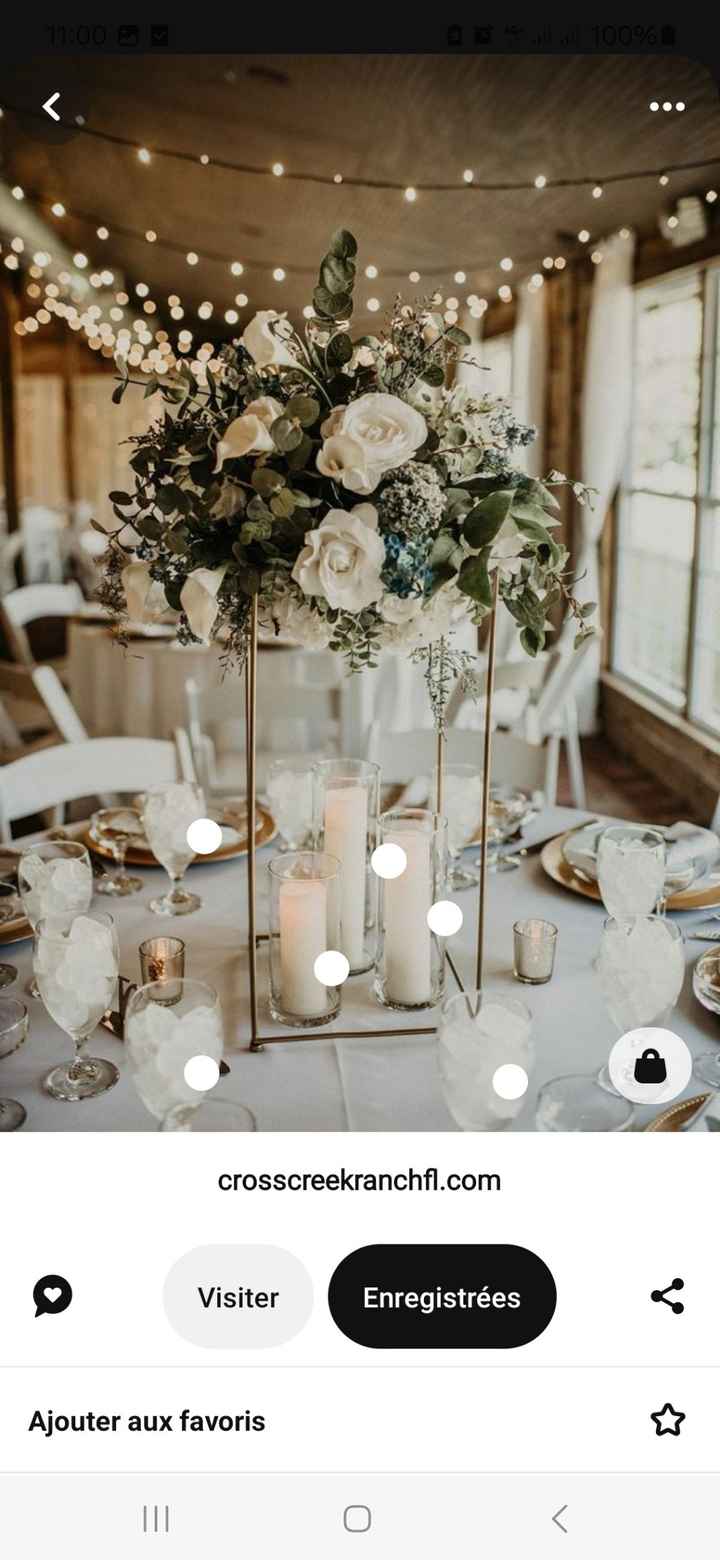Visit the source website with Visiter

click(238, 1297)
